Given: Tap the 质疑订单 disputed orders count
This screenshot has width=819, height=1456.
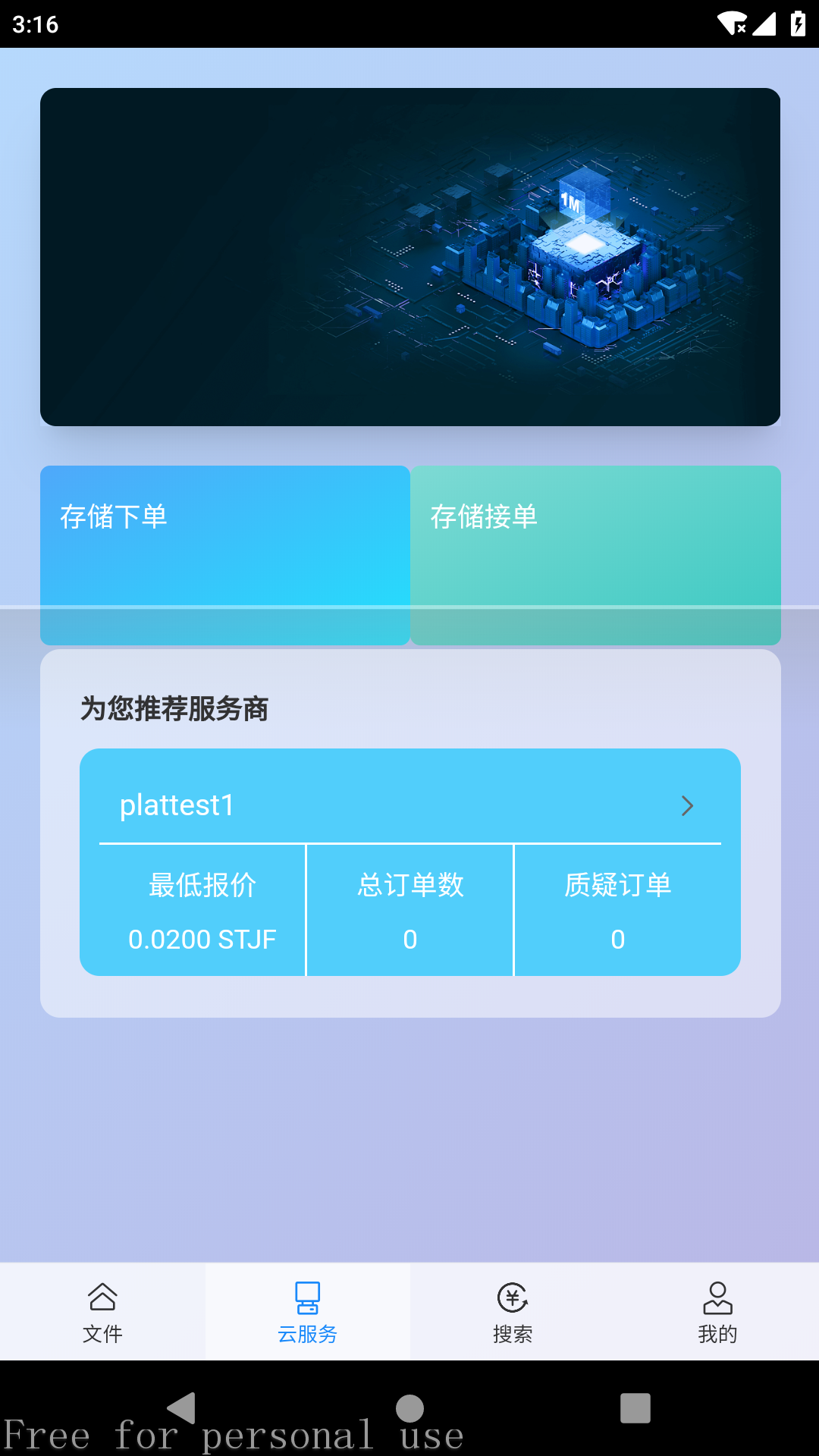Looking at the screenshot, I should (617, 939).
